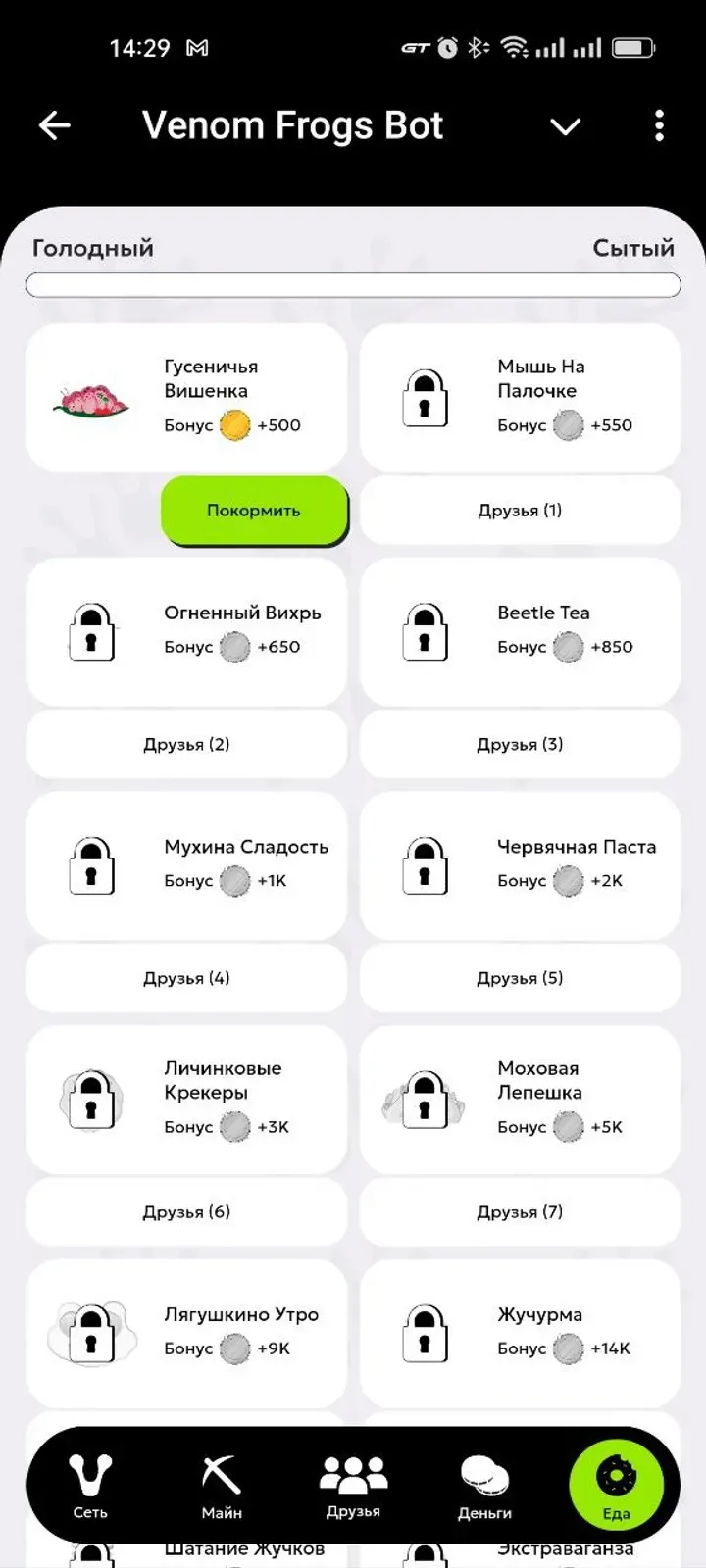Expand the Venom Frogs Bot chevron
The height and width of the screenshot is (1568, 706).
[565, 126]
